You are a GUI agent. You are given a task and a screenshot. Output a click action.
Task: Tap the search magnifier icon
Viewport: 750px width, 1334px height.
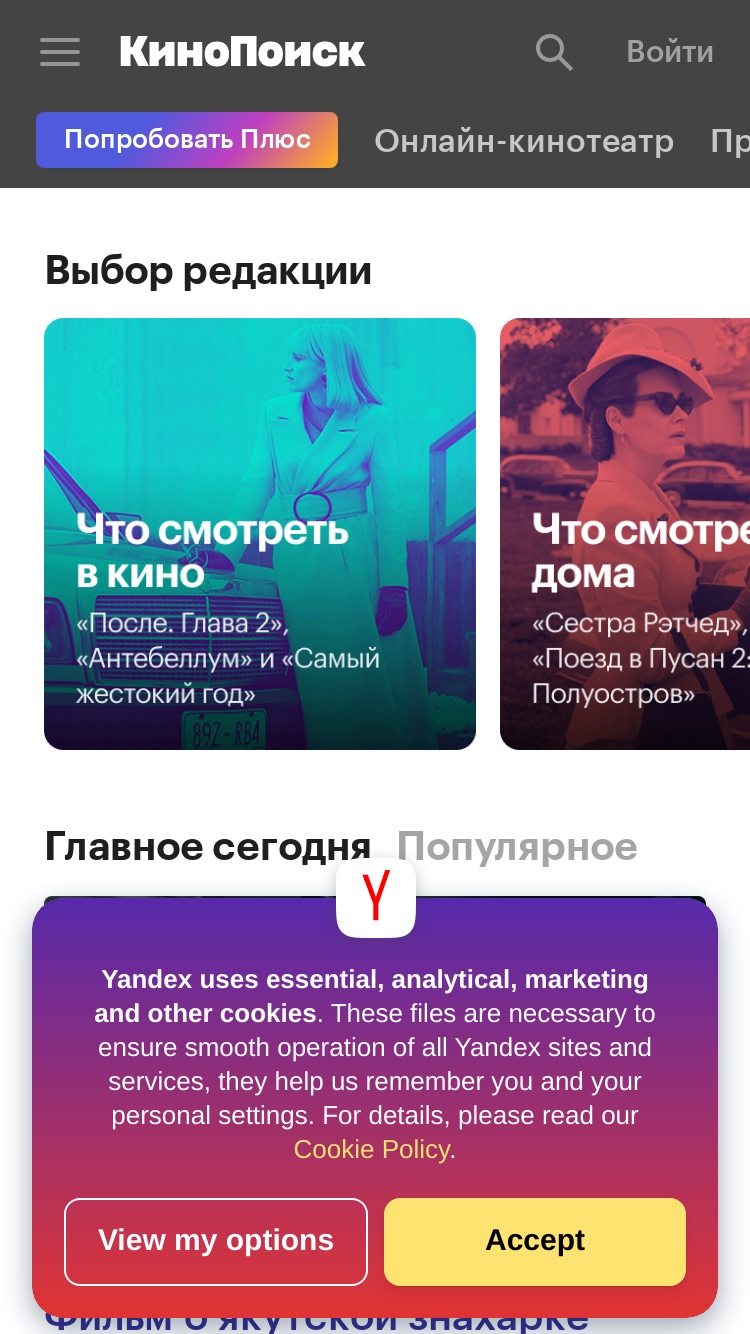(x=553, y=51)
